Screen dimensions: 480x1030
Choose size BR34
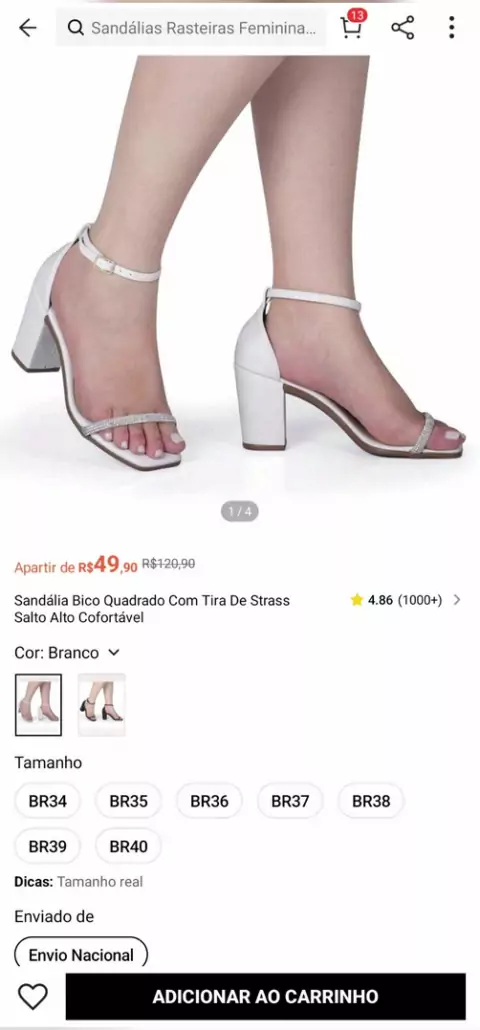(x=47, y=801)
